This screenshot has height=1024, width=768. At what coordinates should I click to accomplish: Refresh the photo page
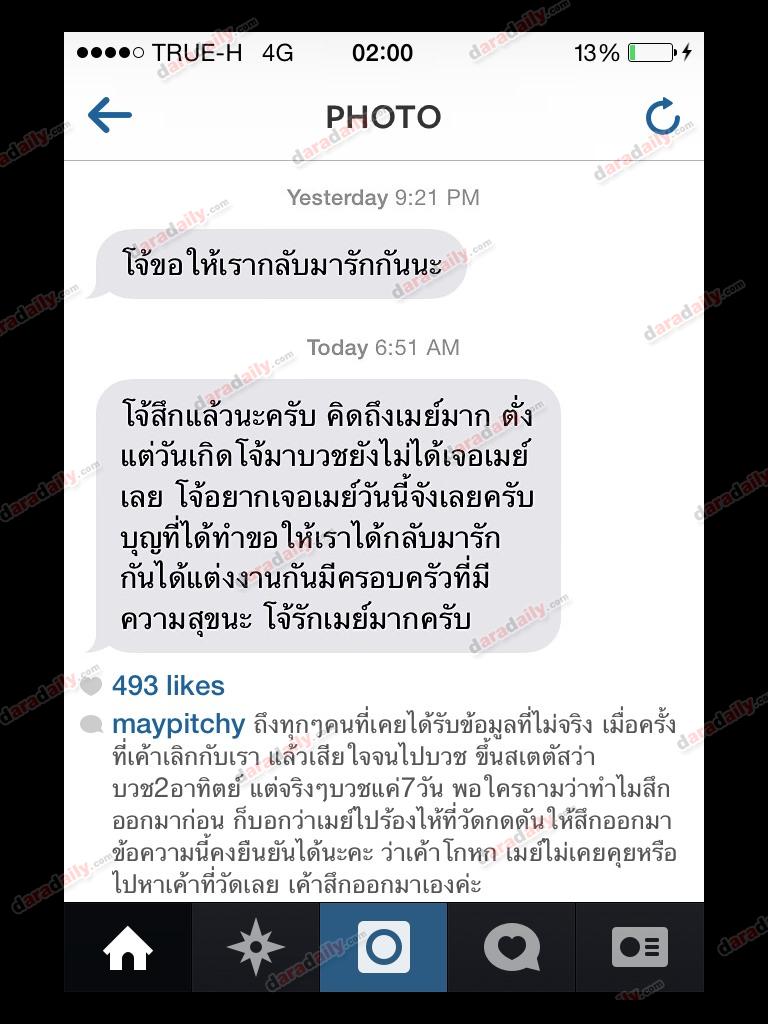[x=661, y=117]
